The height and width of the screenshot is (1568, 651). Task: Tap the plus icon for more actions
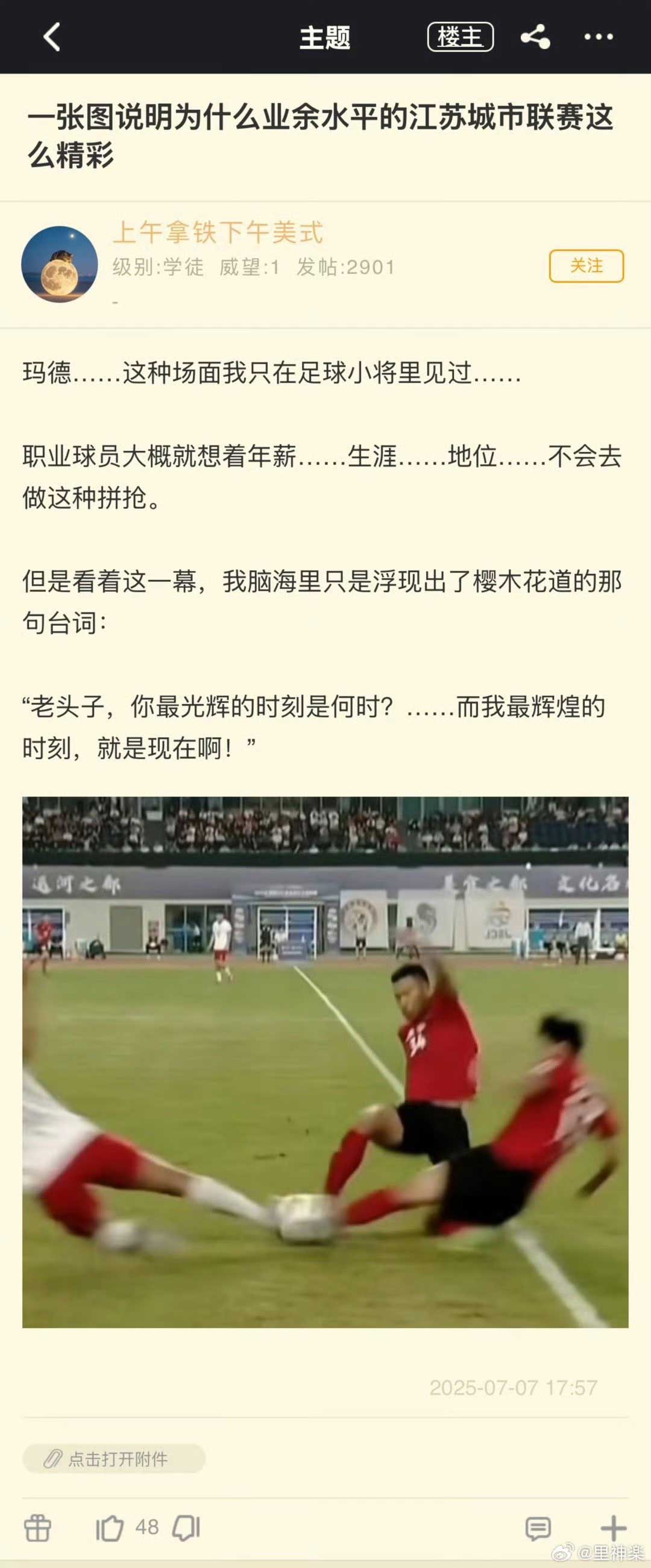click(x=612, y=1528)
